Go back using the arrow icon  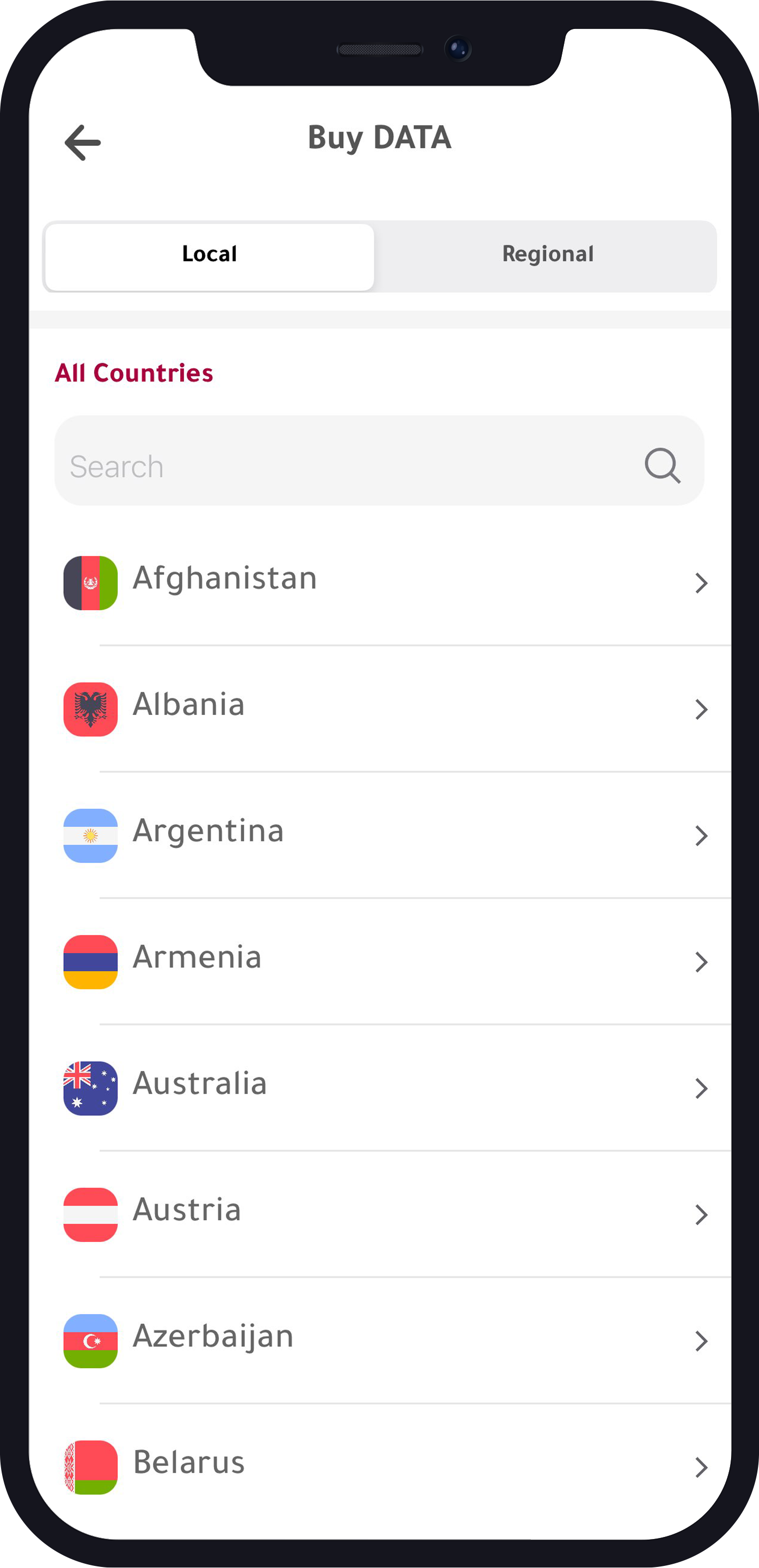click(83, 142)
